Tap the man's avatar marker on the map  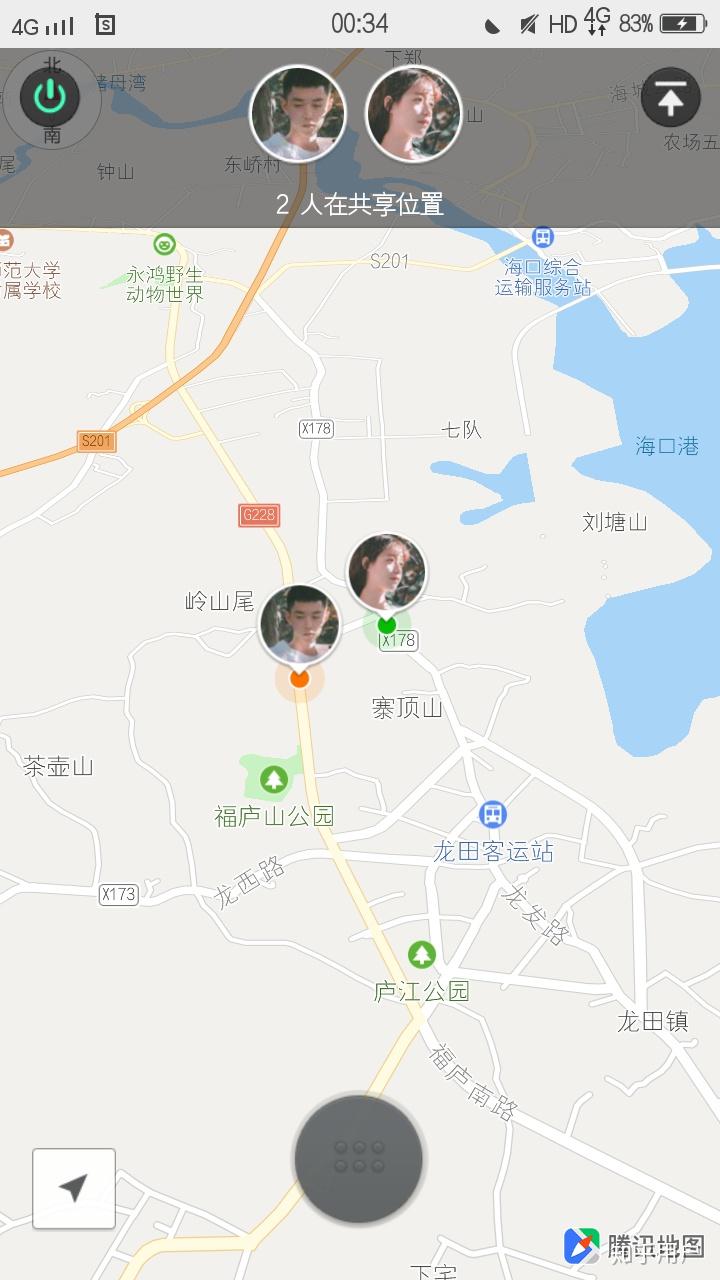pyautogui.click(x=299, y=625)
